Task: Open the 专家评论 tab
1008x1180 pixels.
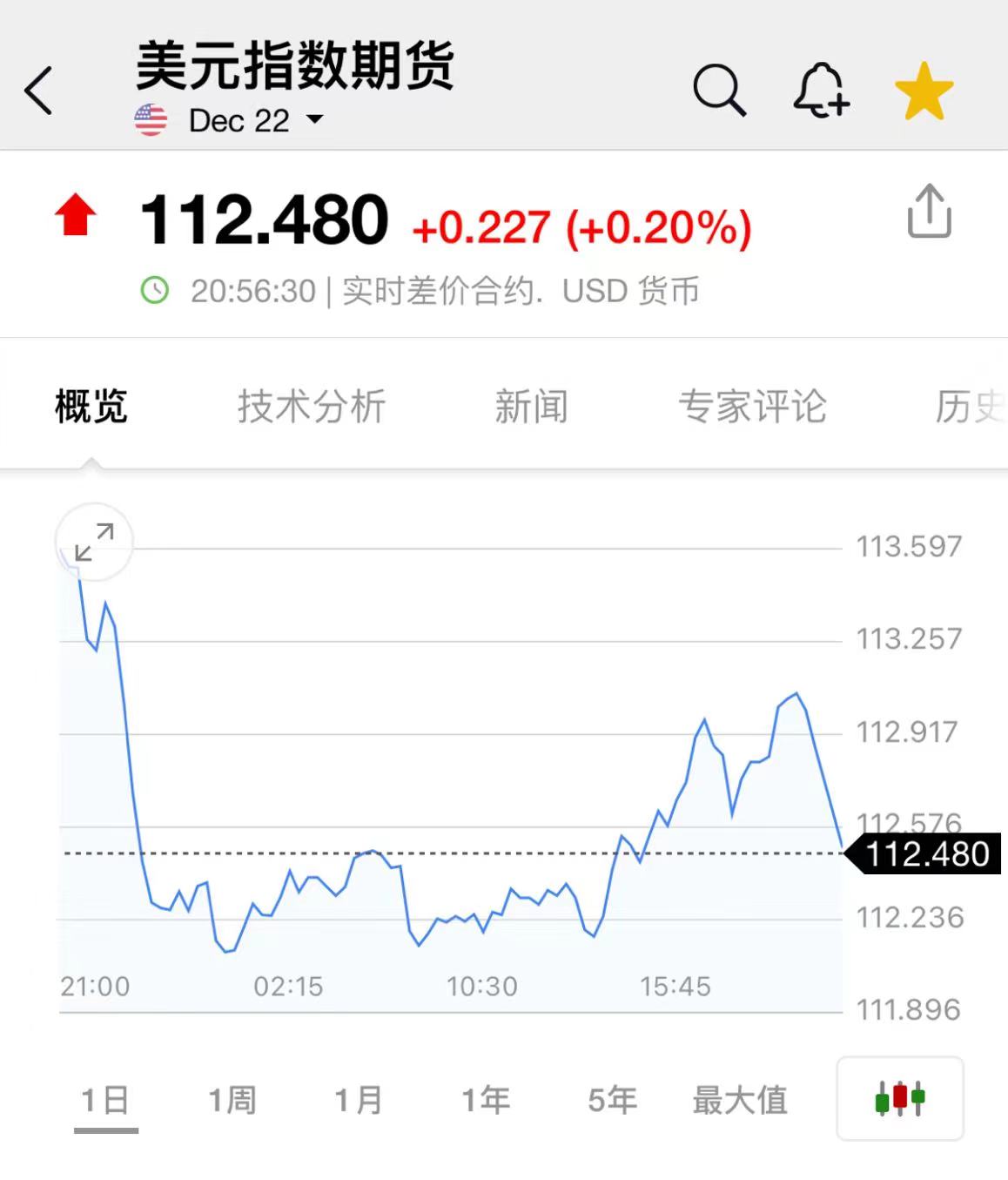Action: click(x=752, y=407)
